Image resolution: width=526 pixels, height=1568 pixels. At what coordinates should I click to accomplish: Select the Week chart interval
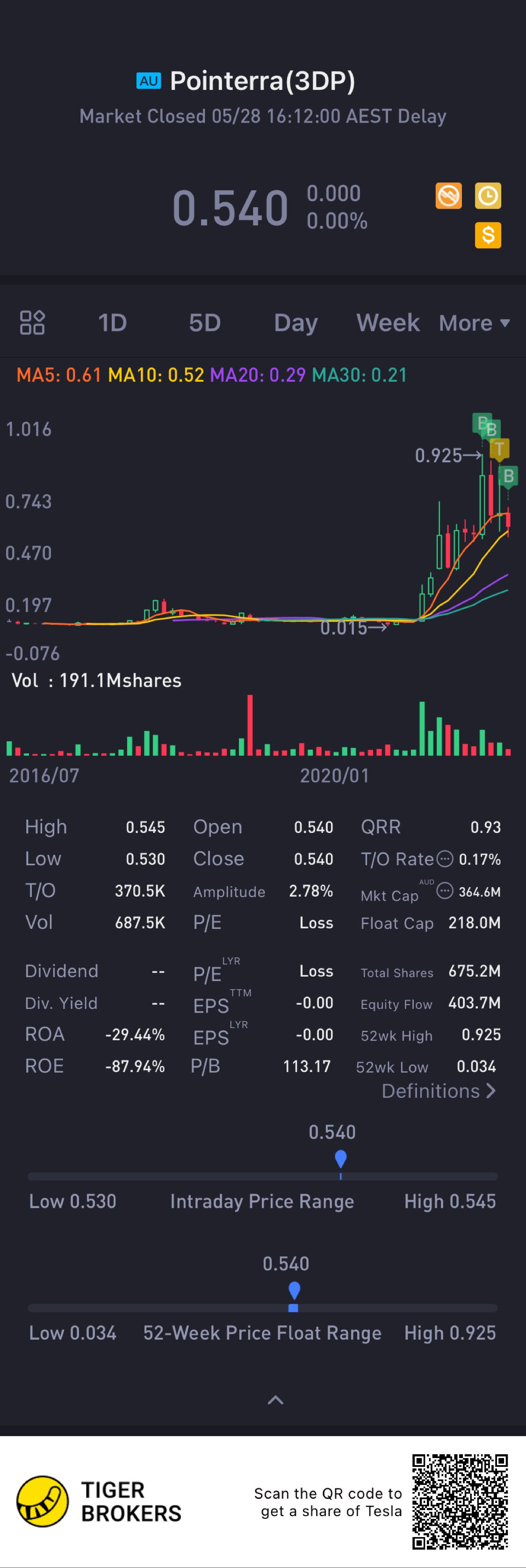tap(387, 322)
